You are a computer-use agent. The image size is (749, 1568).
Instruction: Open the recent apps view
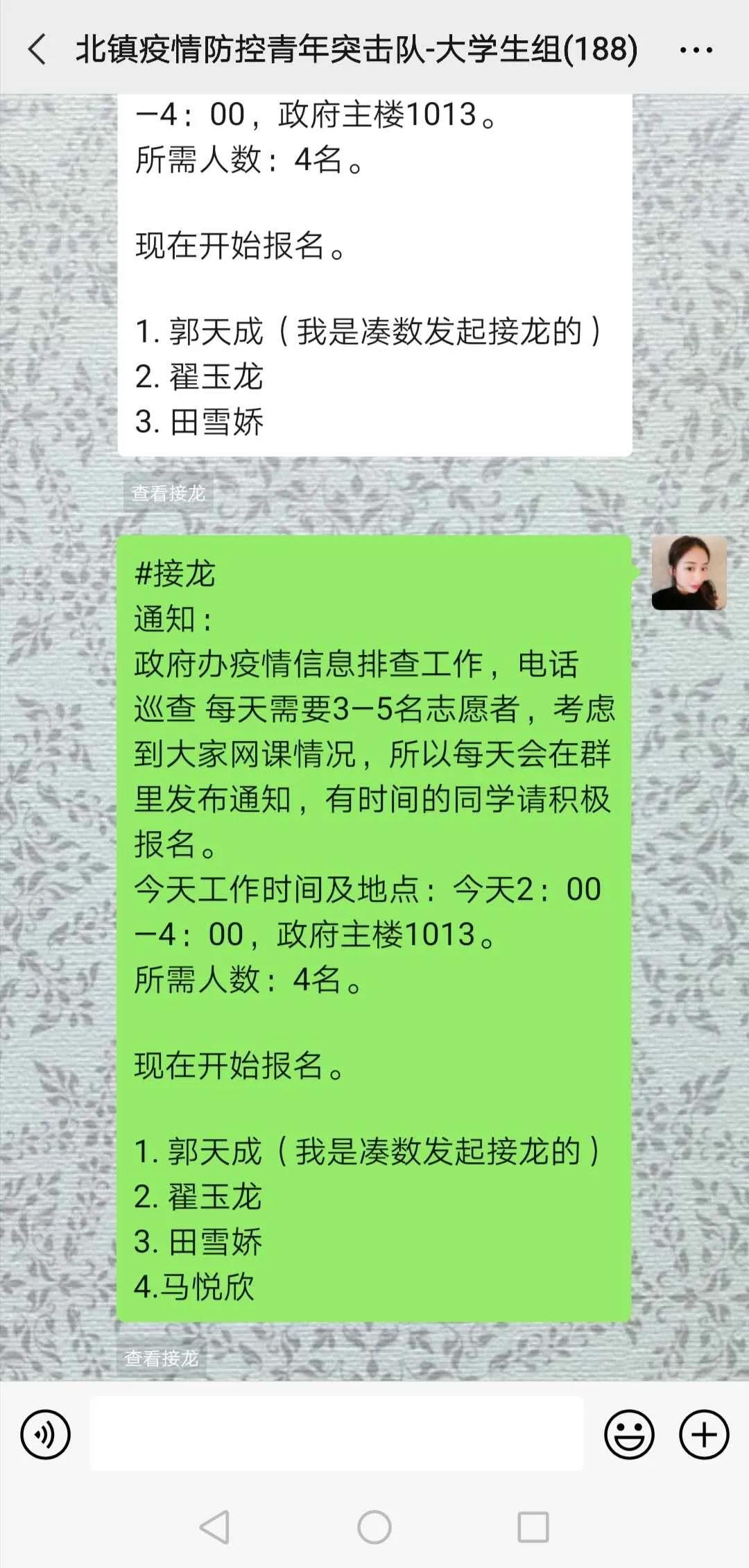tap(533, 1527)
